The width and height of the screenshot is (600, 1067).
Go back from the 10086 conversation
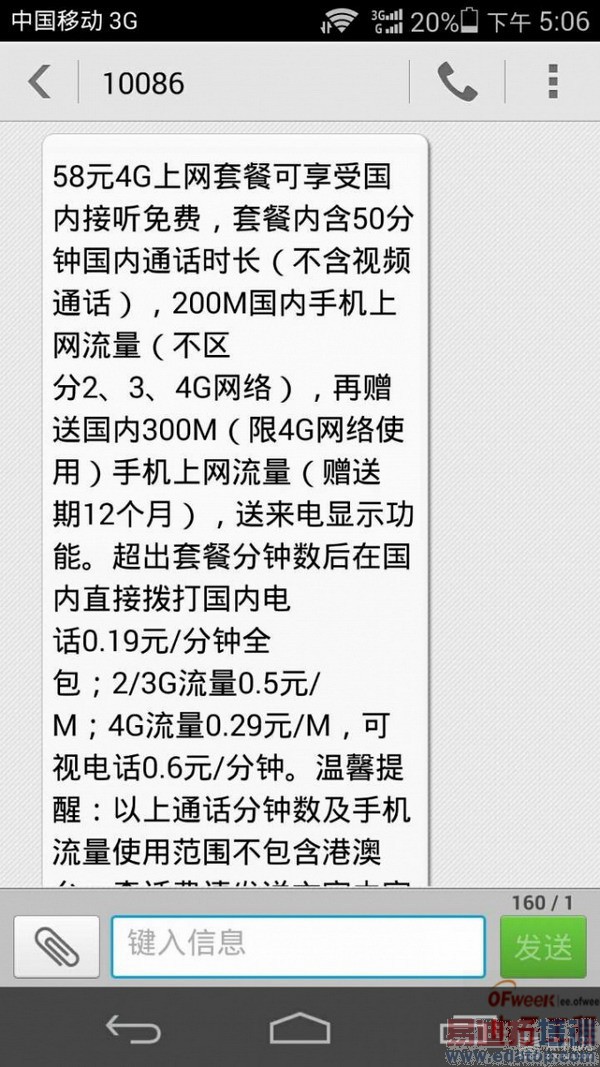39,82
